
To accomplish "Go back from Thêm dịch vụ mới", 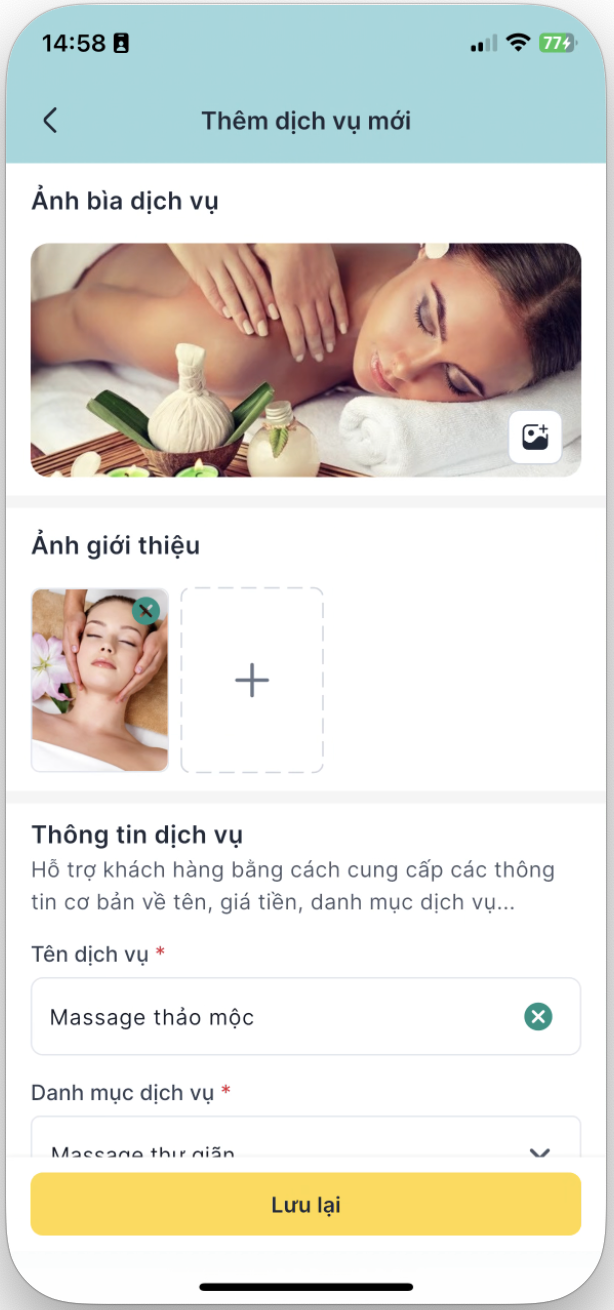I will click(50, 121).
